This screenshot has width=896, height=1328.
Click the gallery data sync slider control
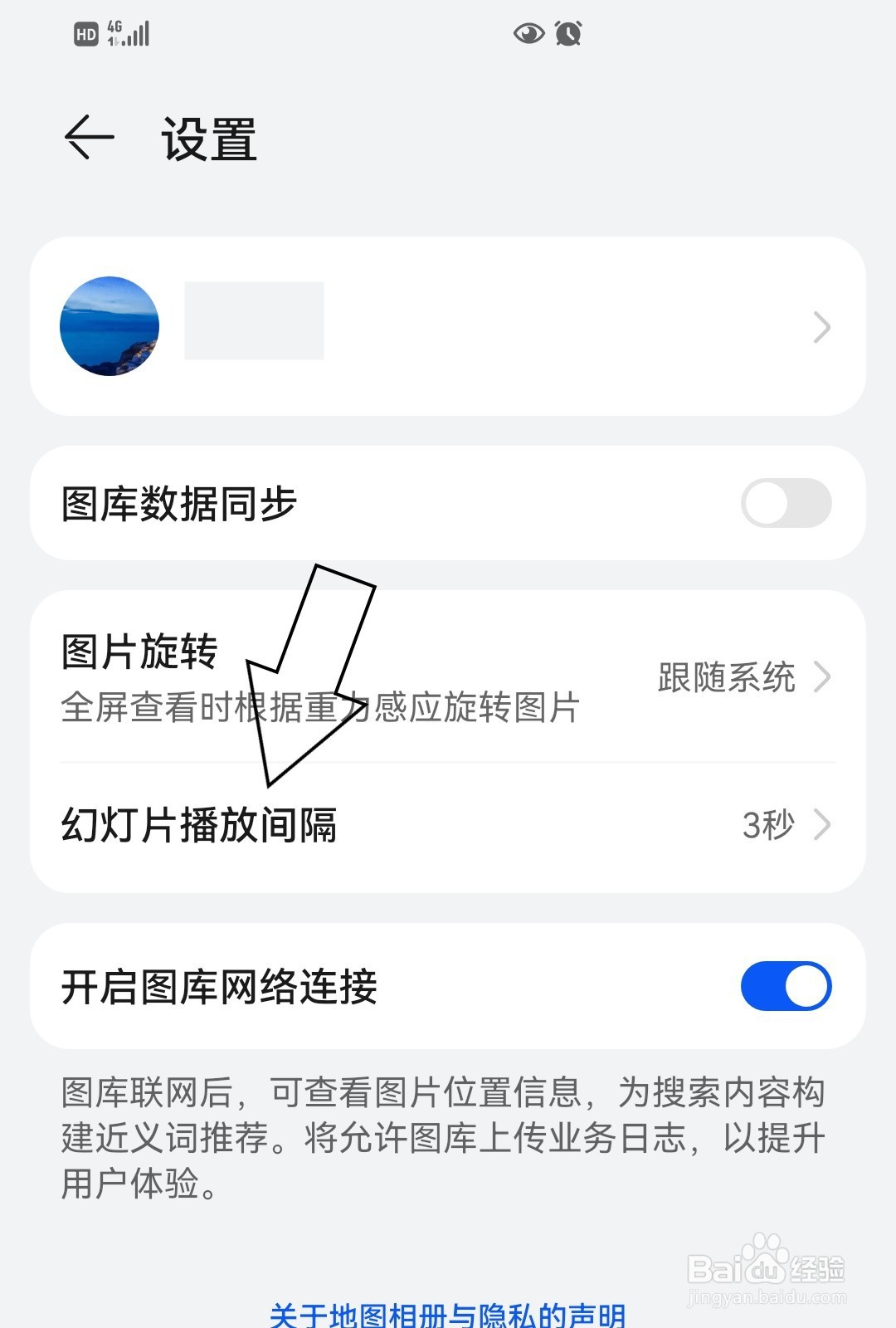[786, 503]
